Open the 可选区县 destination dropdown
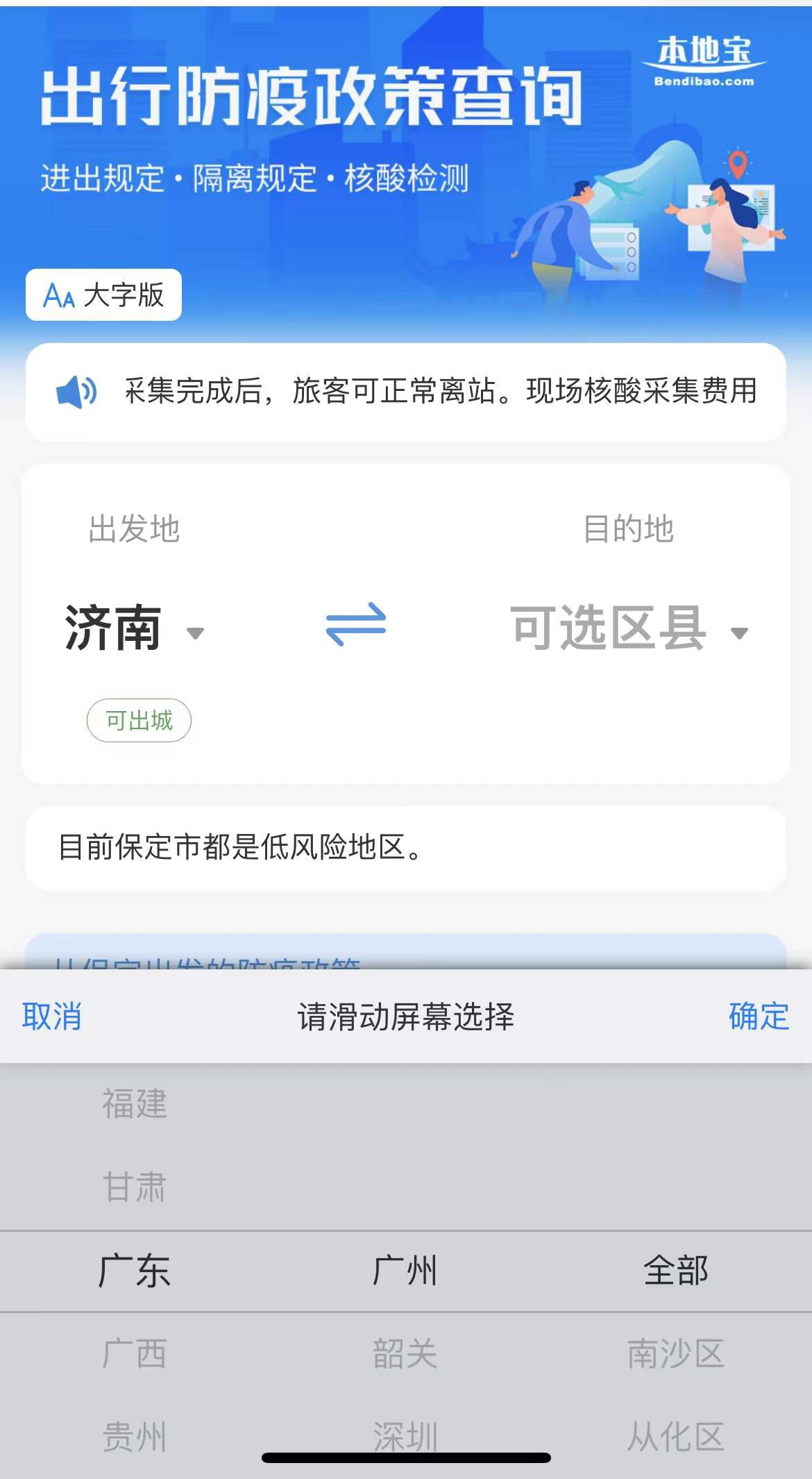This screenshot has width=812, height=1479. [628, 629]
